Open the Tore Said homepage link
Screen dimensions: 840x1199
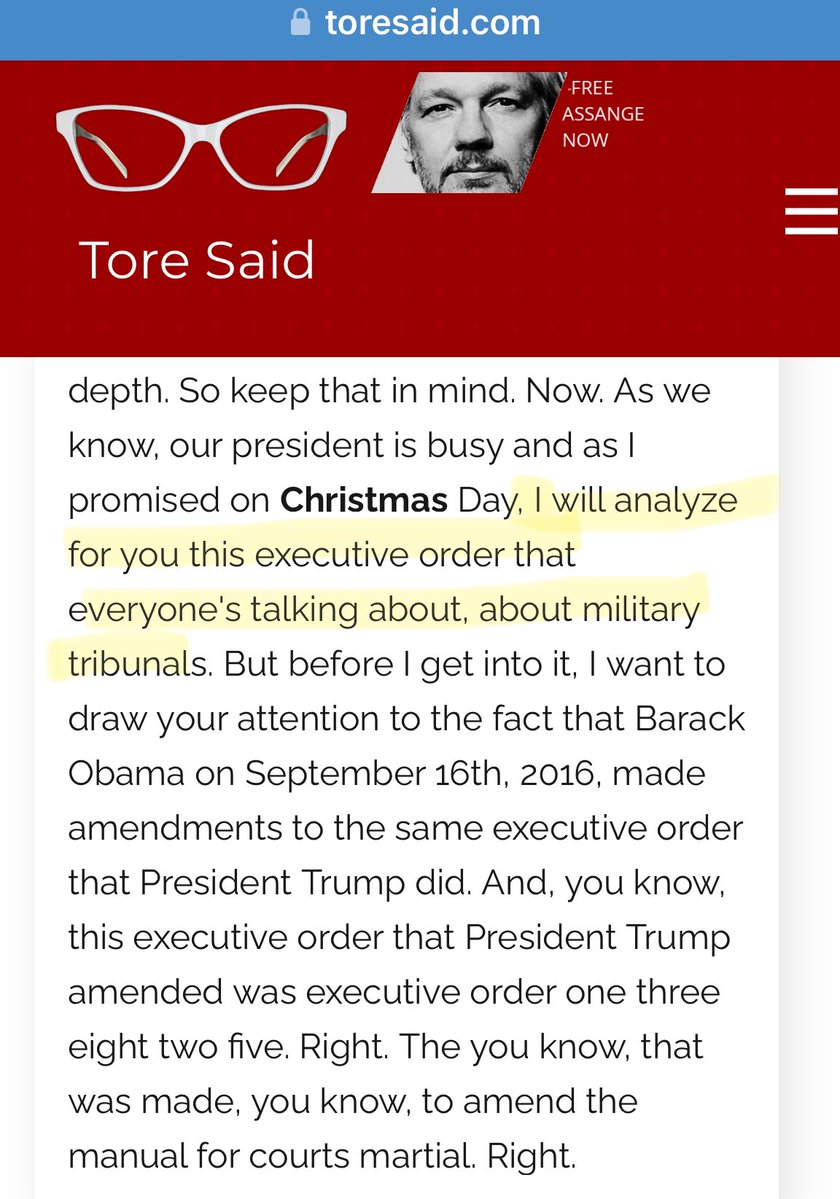pyautogui.click(x=197, y=259)
